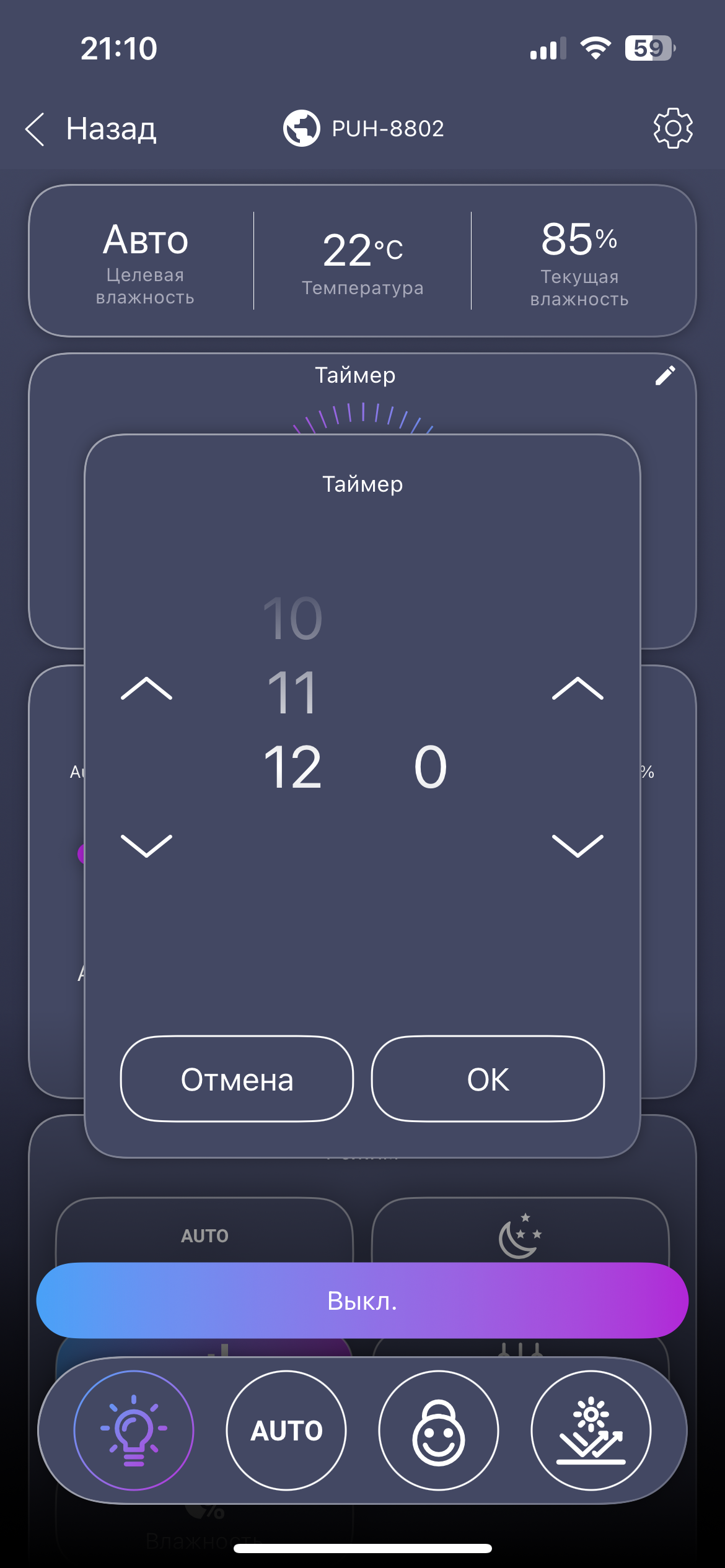Open the settings gear

pyautogui.click(x=673, y=129)
